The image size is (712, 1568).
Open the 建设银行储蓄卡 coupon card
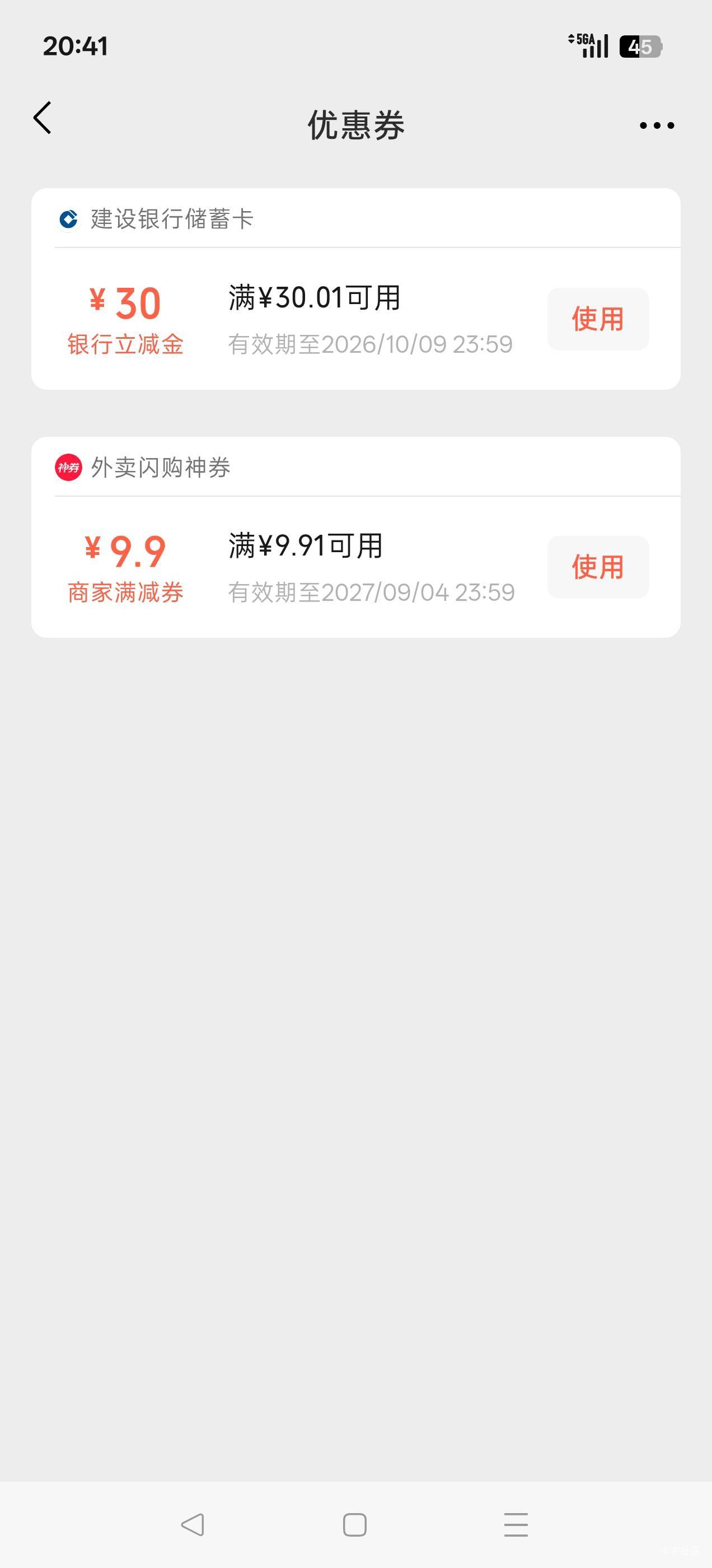coord(355,288)
